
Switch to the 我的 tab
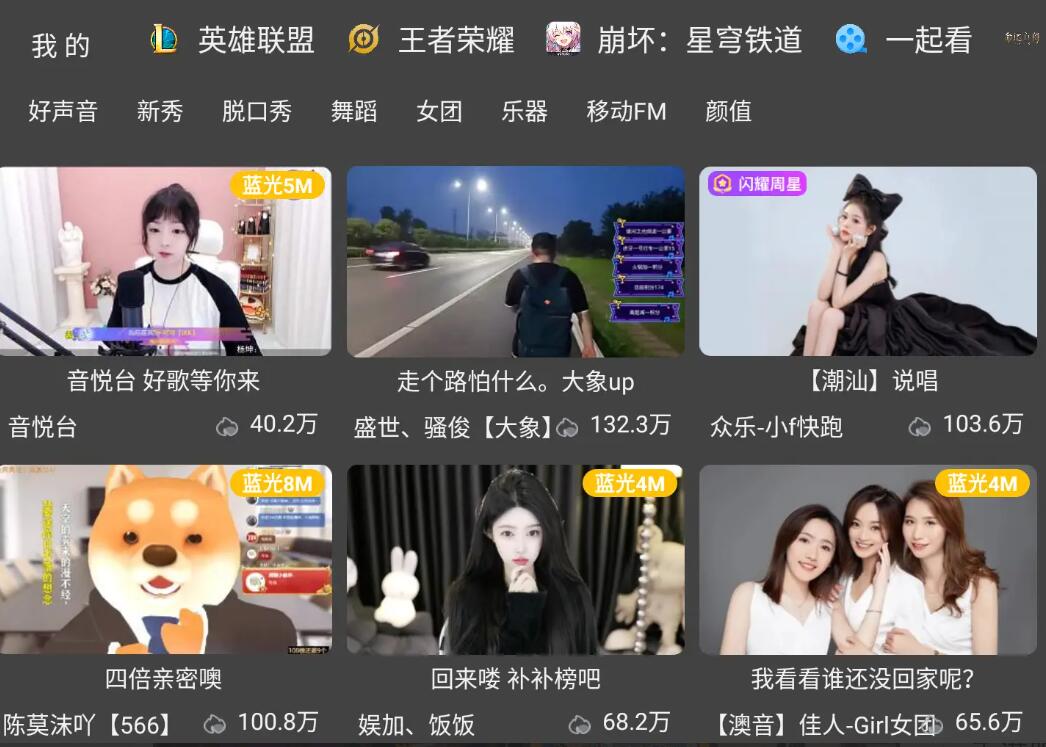(60, 45)
